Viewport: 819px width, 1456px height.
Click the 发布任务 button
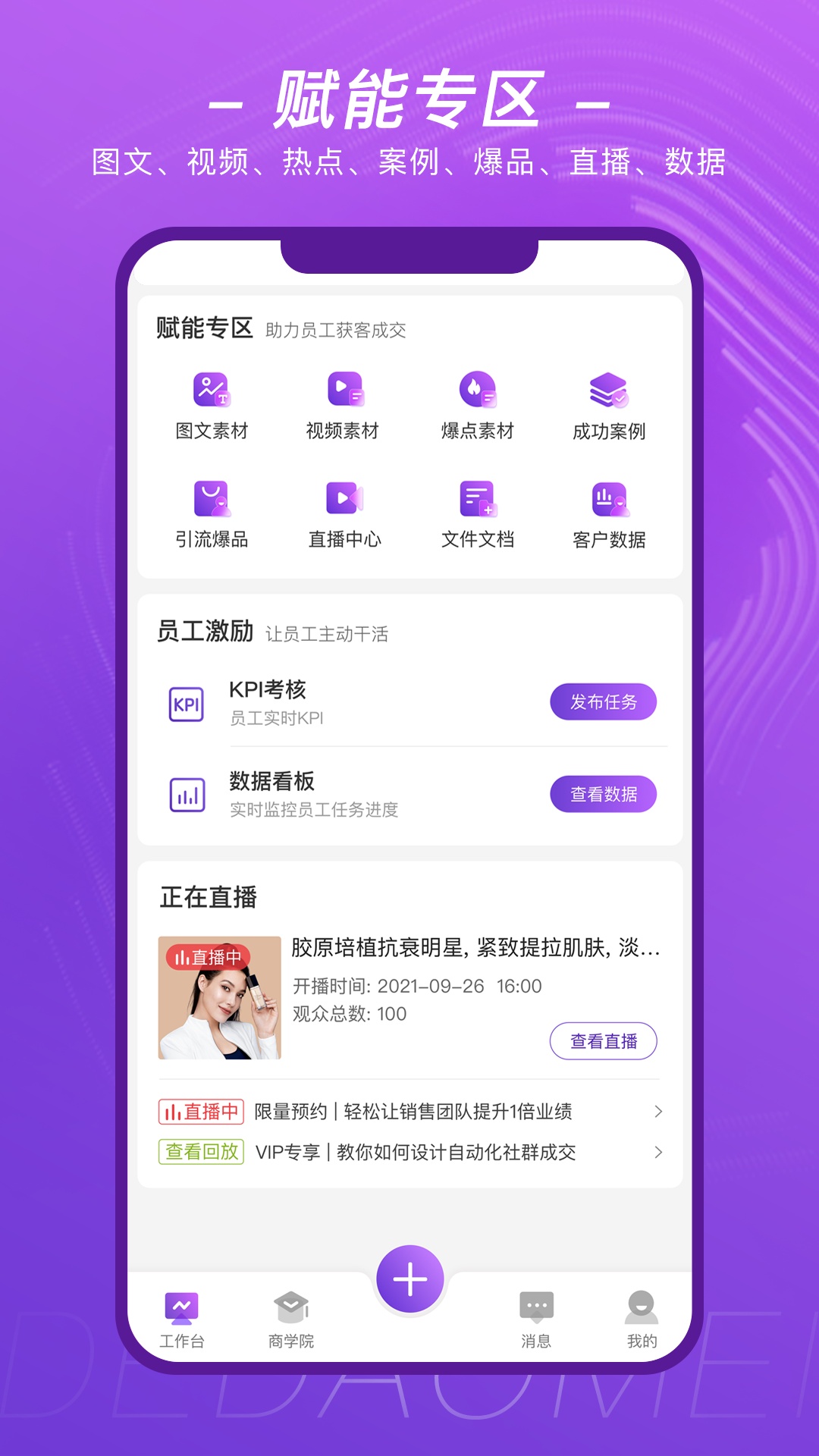click(x=604, y=701)
